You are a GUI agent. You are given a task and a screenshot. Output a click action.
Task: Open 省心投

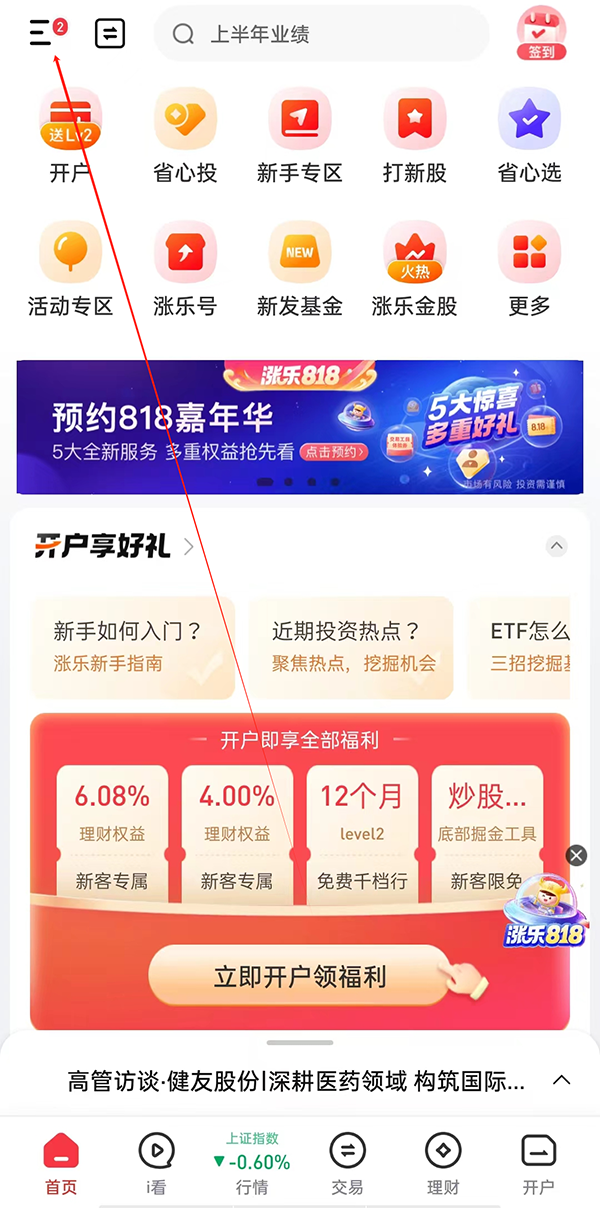click(x=185, y=138)
